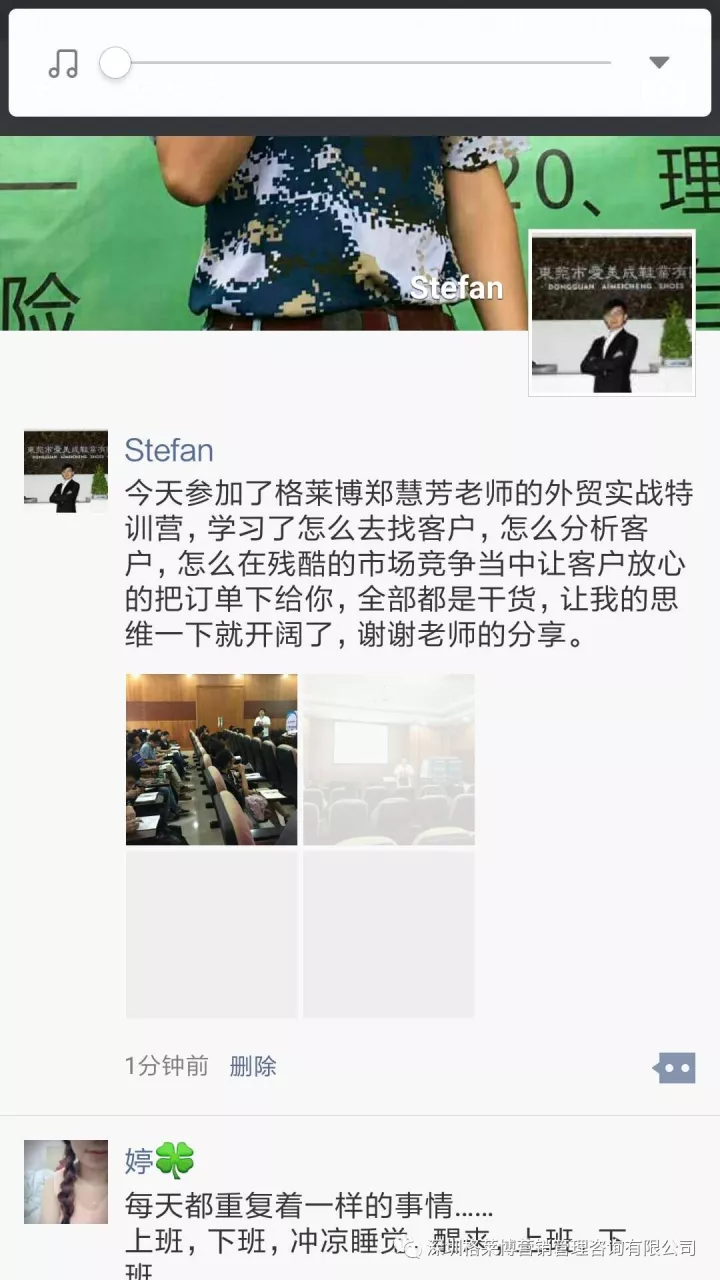
Task: Tap Stefan's avatar beside the post
Action: coord(66,472)
